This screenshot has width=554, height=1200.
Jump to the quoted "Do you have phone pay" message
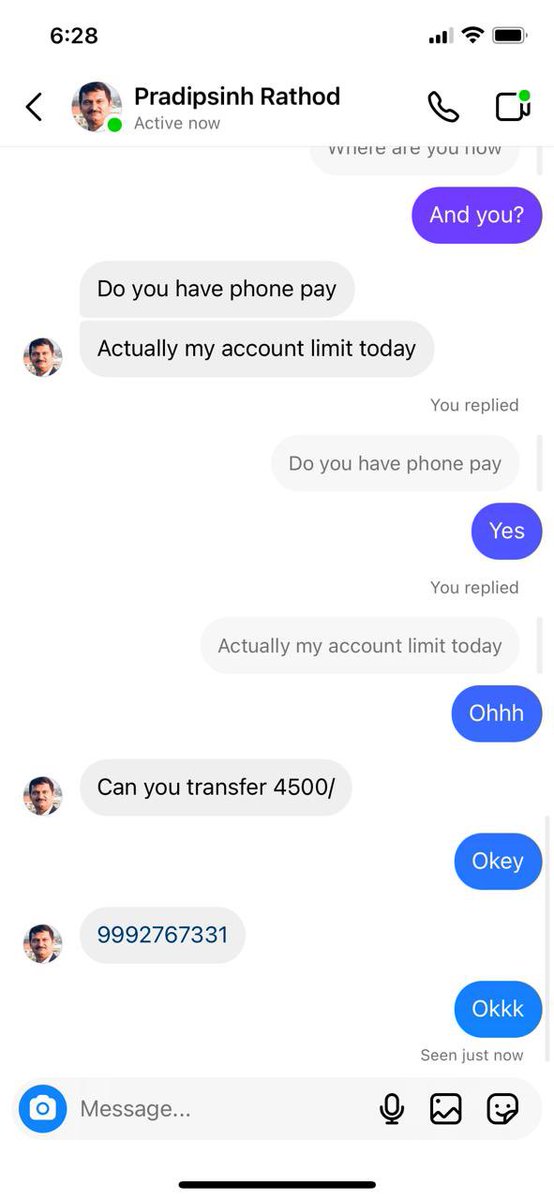click(395, 463)
